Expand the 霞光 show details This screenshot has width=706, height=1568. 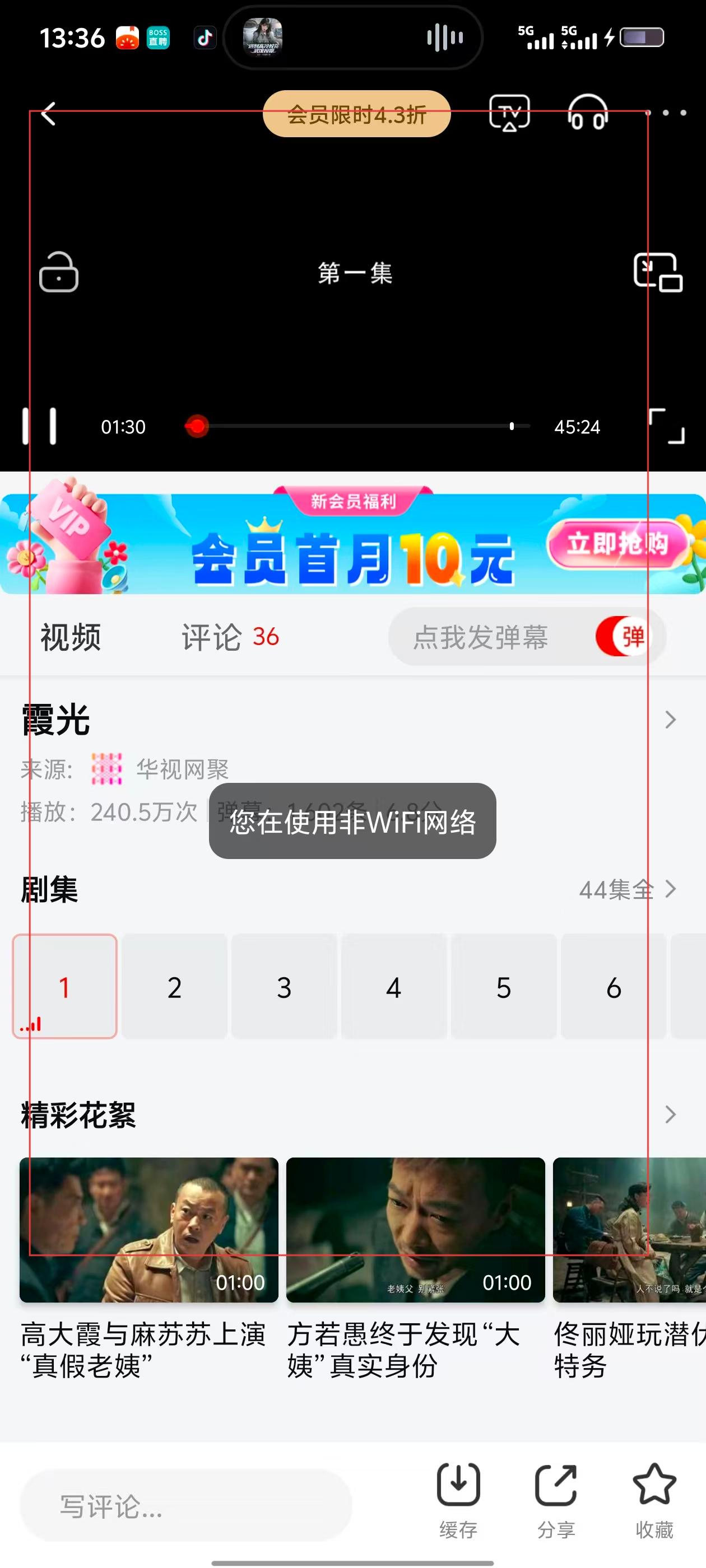pyautogui.click(x=670, y=720)
